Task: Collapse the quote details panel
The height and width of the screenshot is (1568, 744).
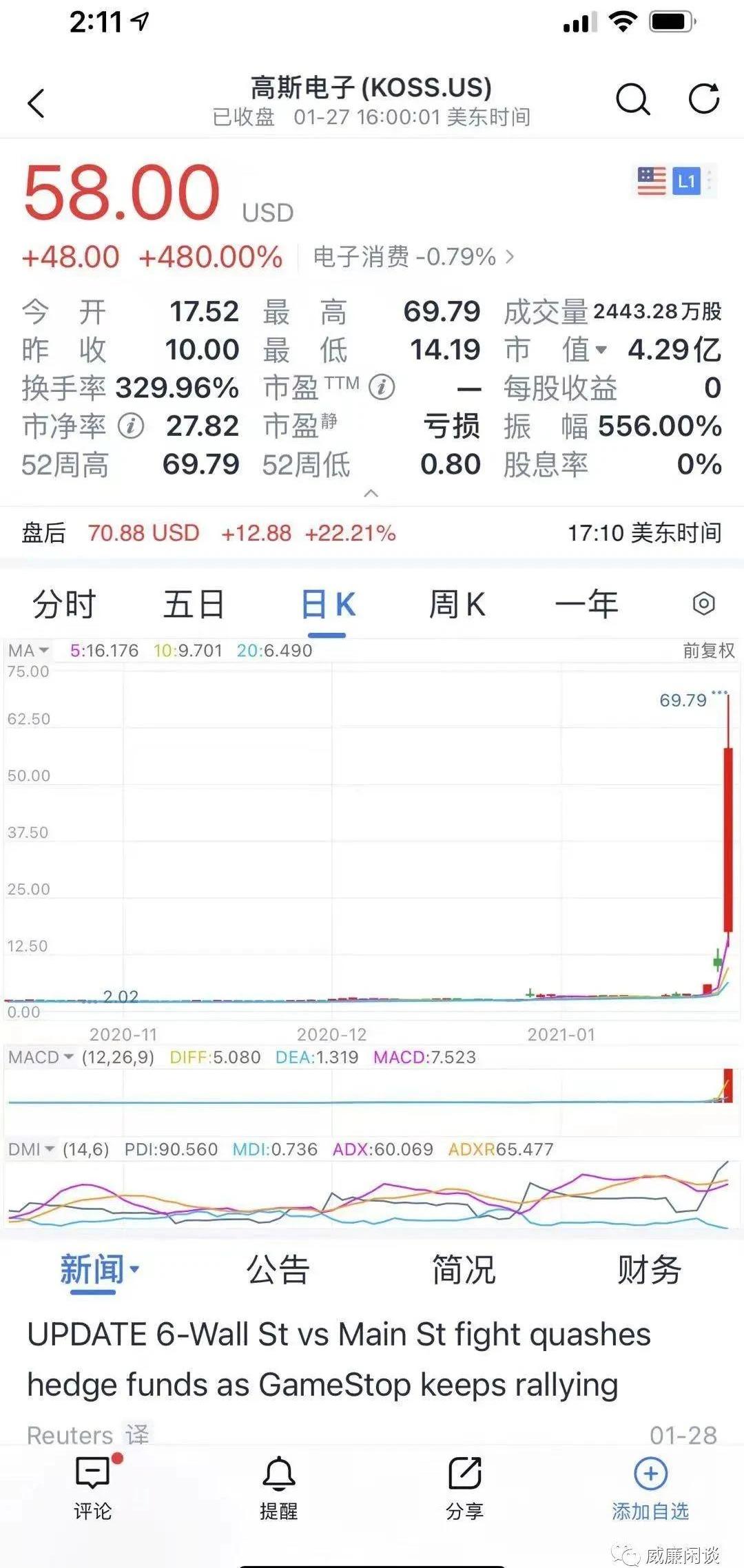Action: 371,493
